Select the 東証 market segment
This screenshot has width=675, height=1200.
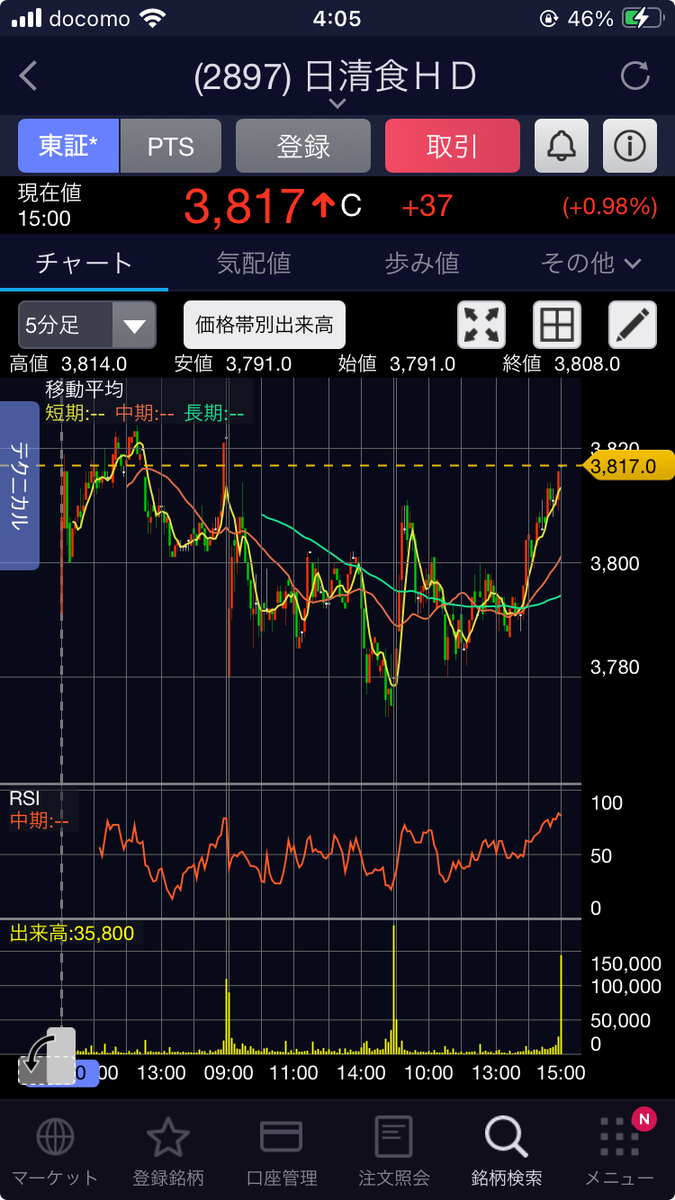[x=68, y=146]
